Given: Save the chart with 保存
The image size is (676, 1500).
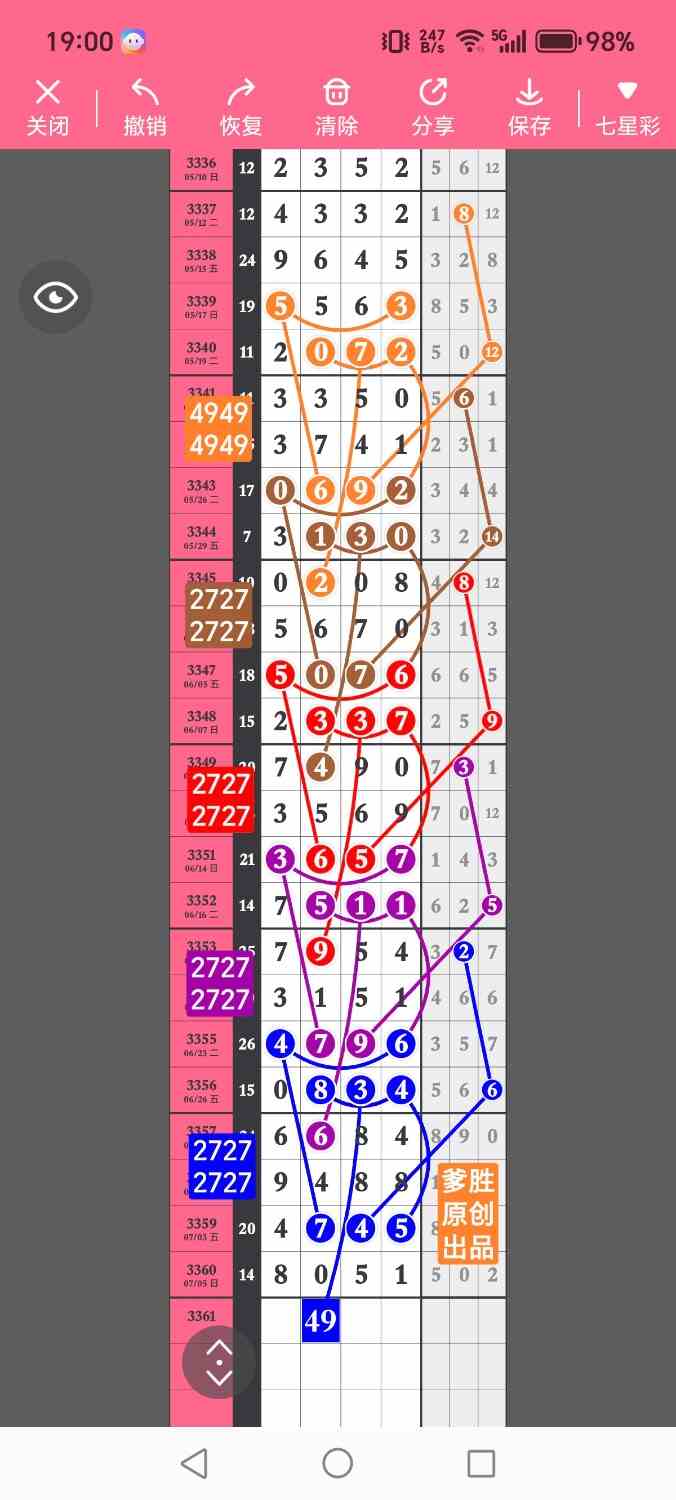Looking at the screenshot, I should (529, 108).
